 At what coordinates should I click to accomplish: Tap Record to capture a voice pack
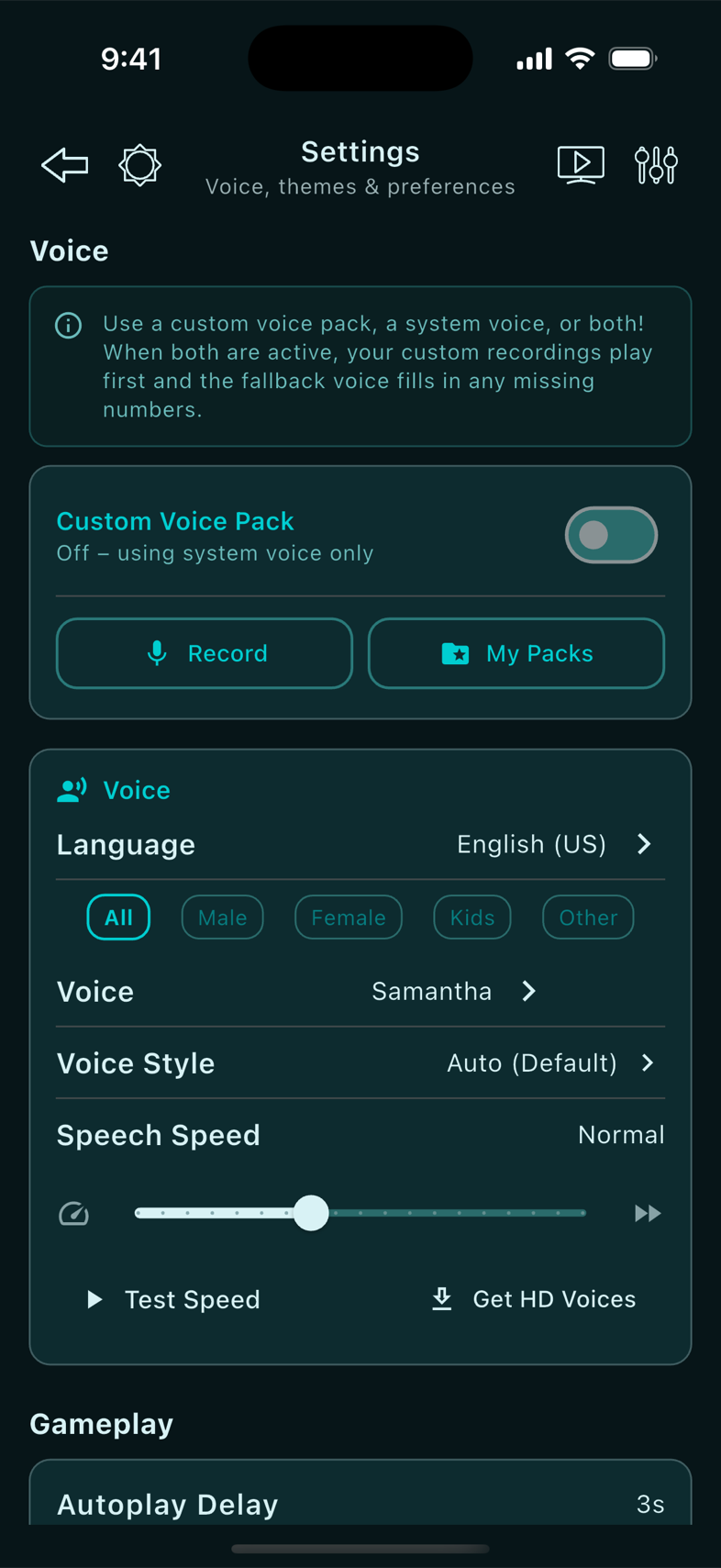click(x=205, y=653)
